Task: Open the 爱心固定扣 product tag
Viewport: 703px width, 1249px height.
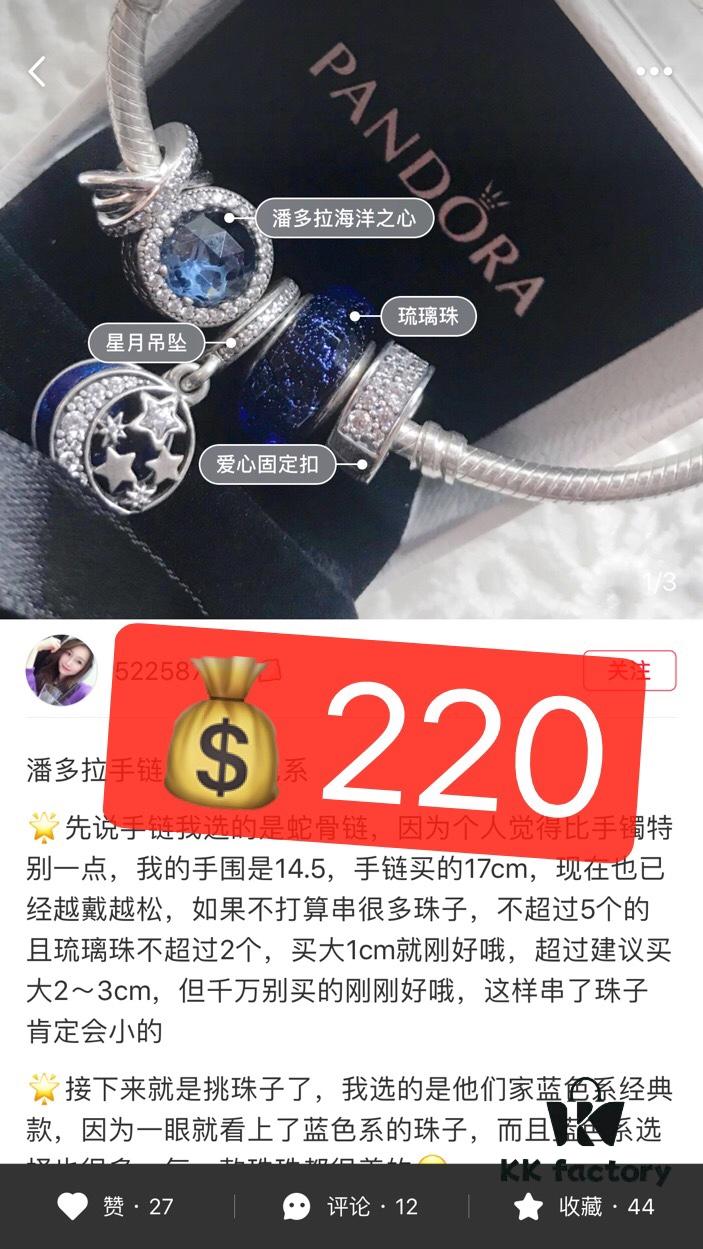Action: (267, 465)
